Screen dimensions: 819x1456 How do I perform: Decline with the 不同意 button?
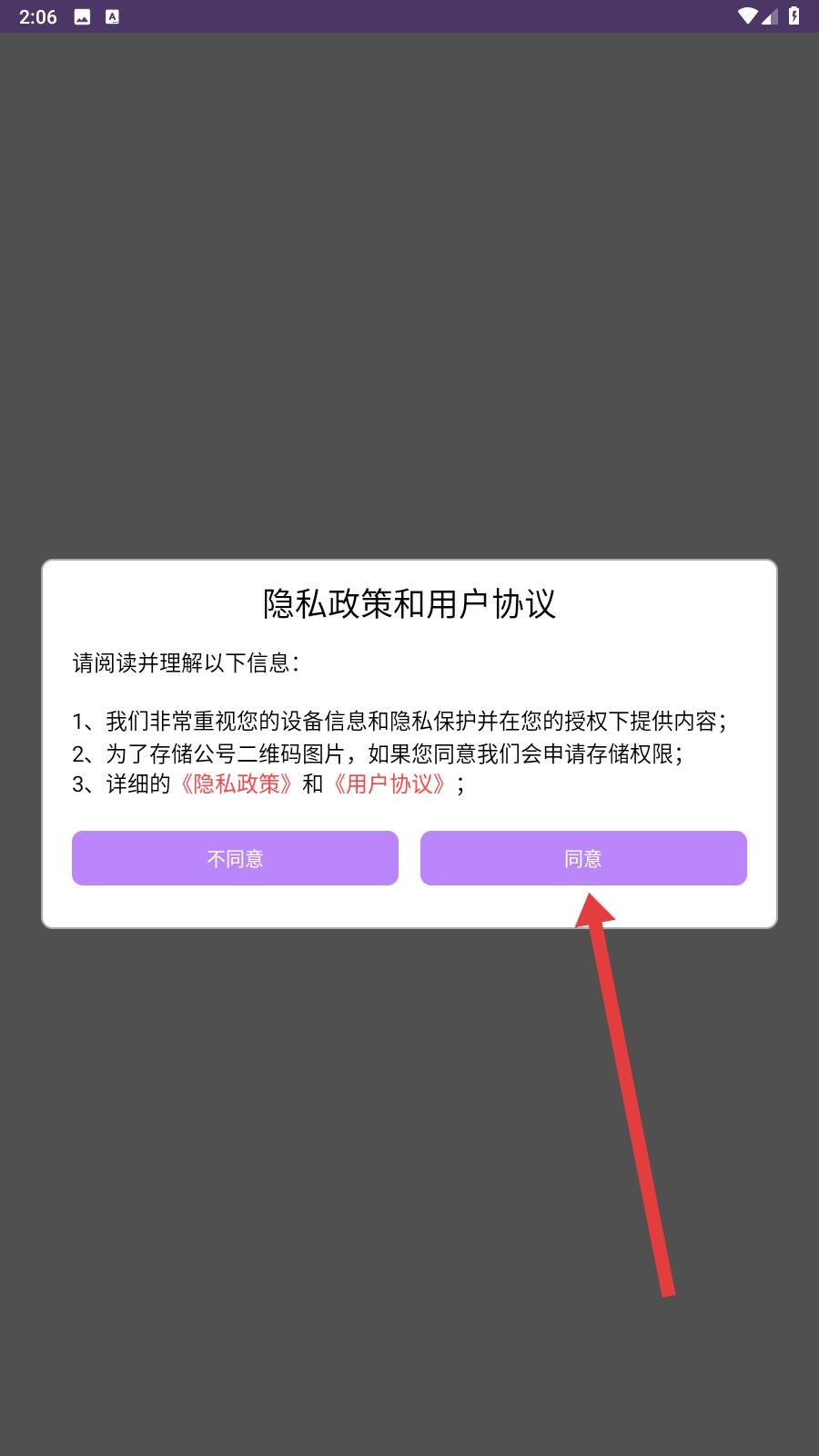click(x=235, y=857)
